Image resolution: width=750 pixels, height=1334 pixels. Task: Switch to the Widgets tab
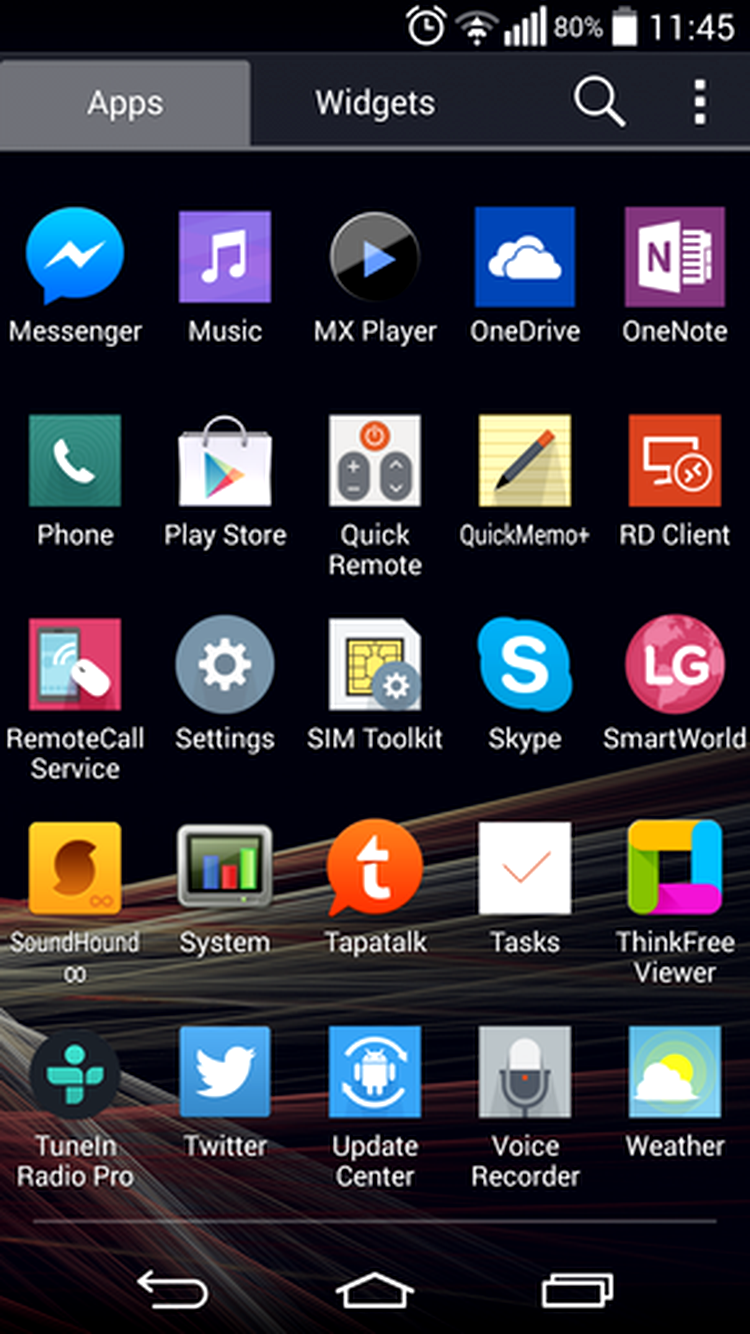click(x=375, y=103)
